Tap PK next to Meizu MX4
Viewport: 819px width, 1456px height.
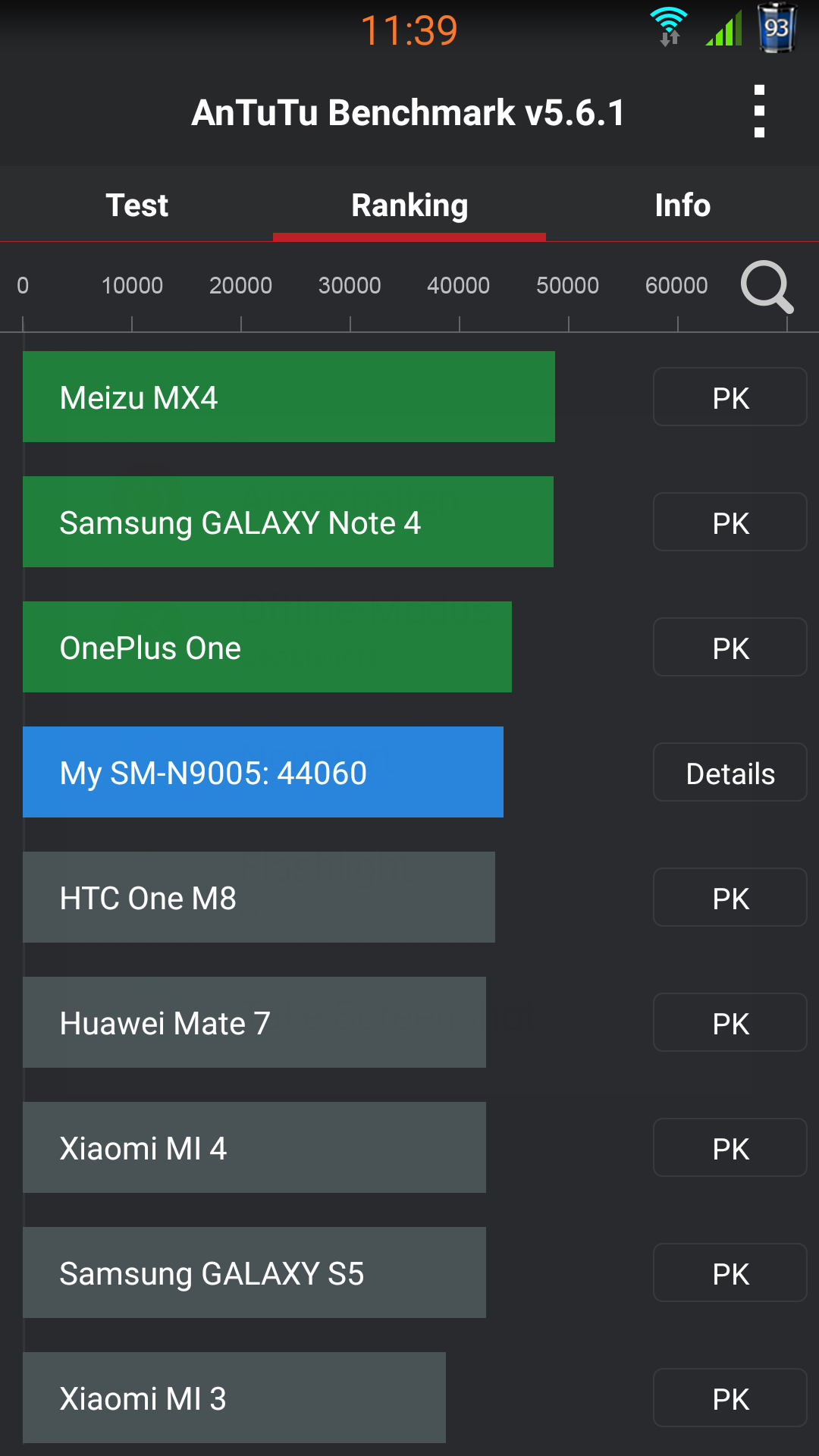click(x=730, y=397)
